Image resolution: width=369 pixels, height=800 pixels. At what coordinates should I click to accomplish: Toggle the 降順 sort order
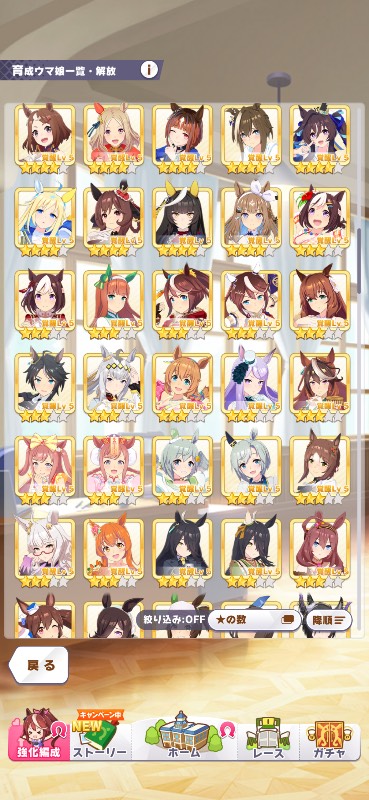pyautogui.click(x=329, y=620)
